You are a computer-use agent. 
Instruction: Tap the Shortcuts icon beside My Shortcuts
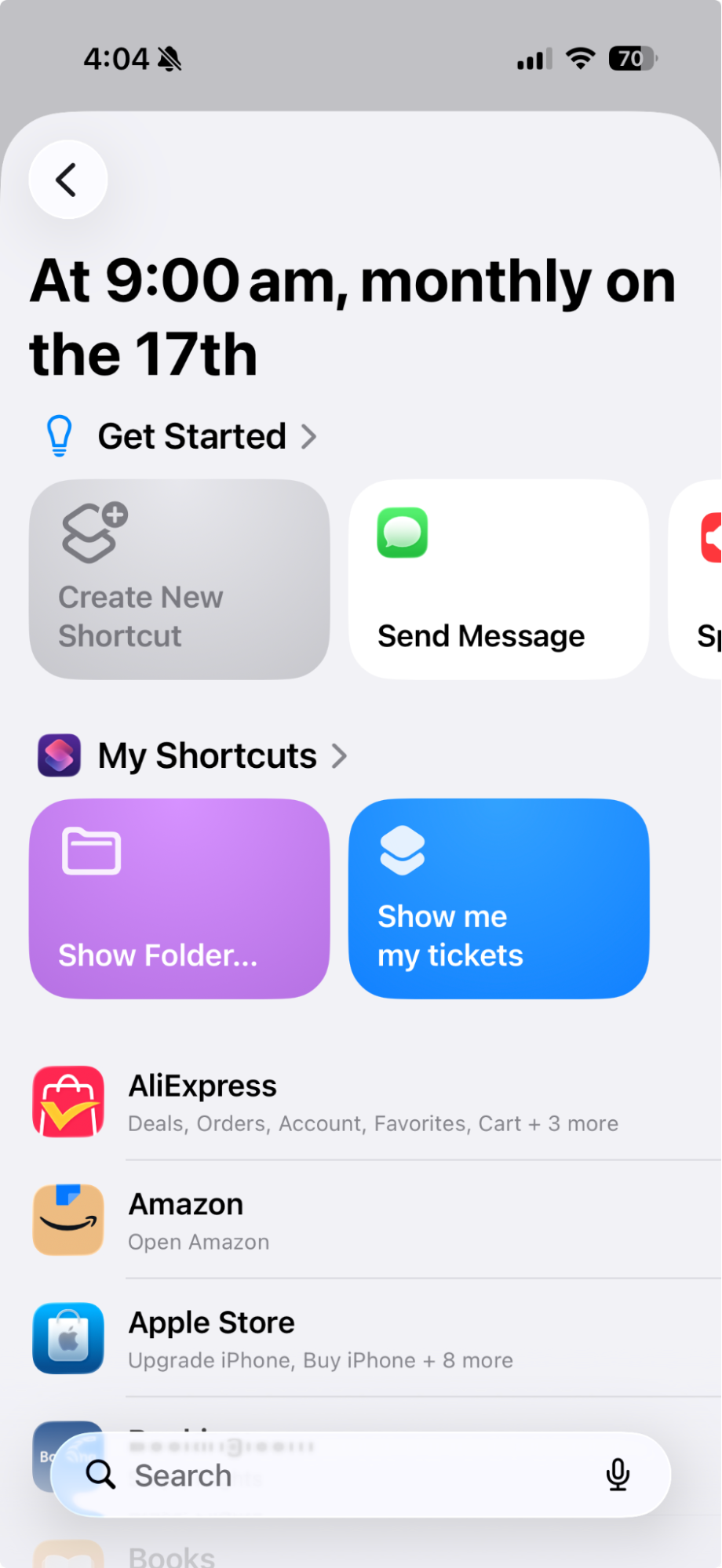pyautogui.click(x=57, y=755)
